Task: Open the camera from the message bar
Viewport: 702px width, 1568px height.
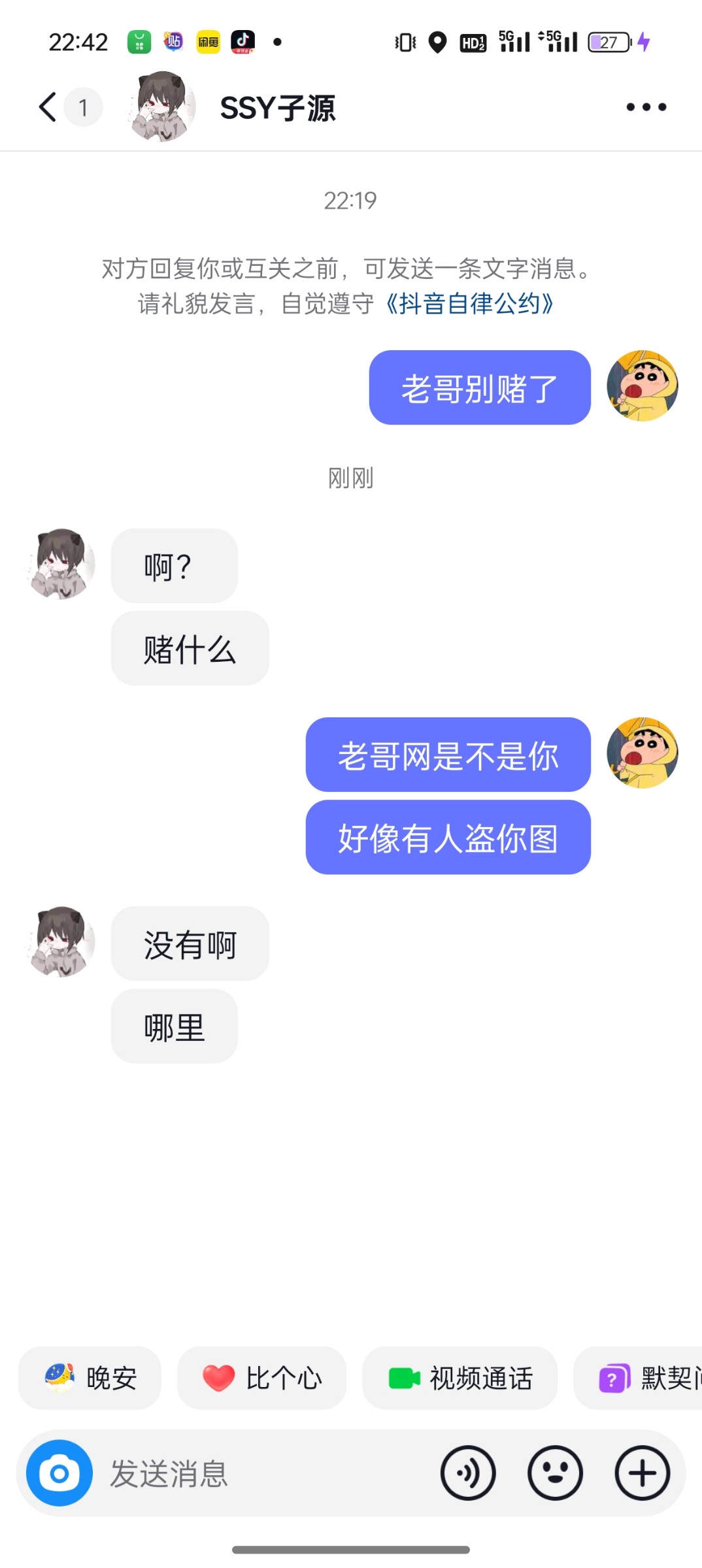Action: (59, 1473)
